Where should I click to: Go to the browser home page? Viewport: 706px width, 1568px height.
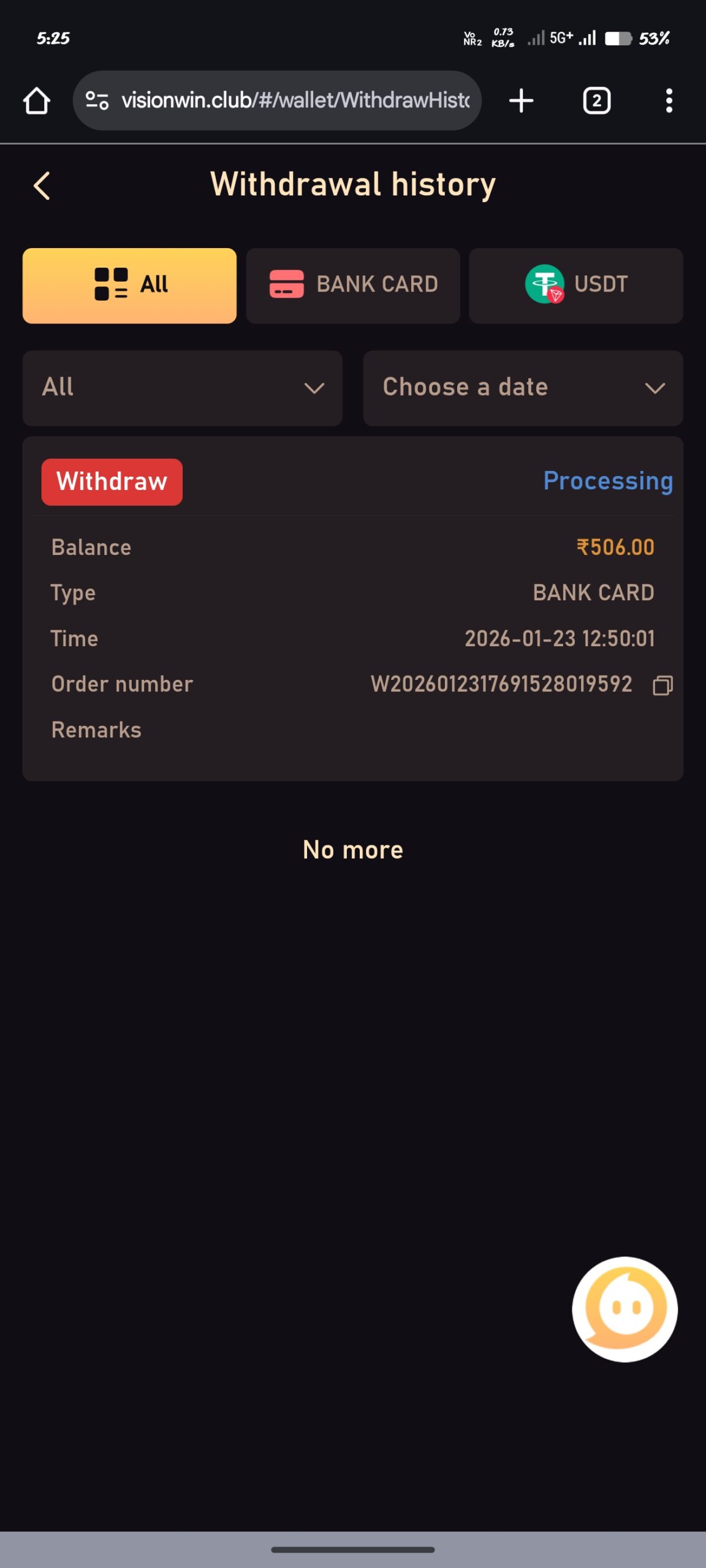point(37,100)
